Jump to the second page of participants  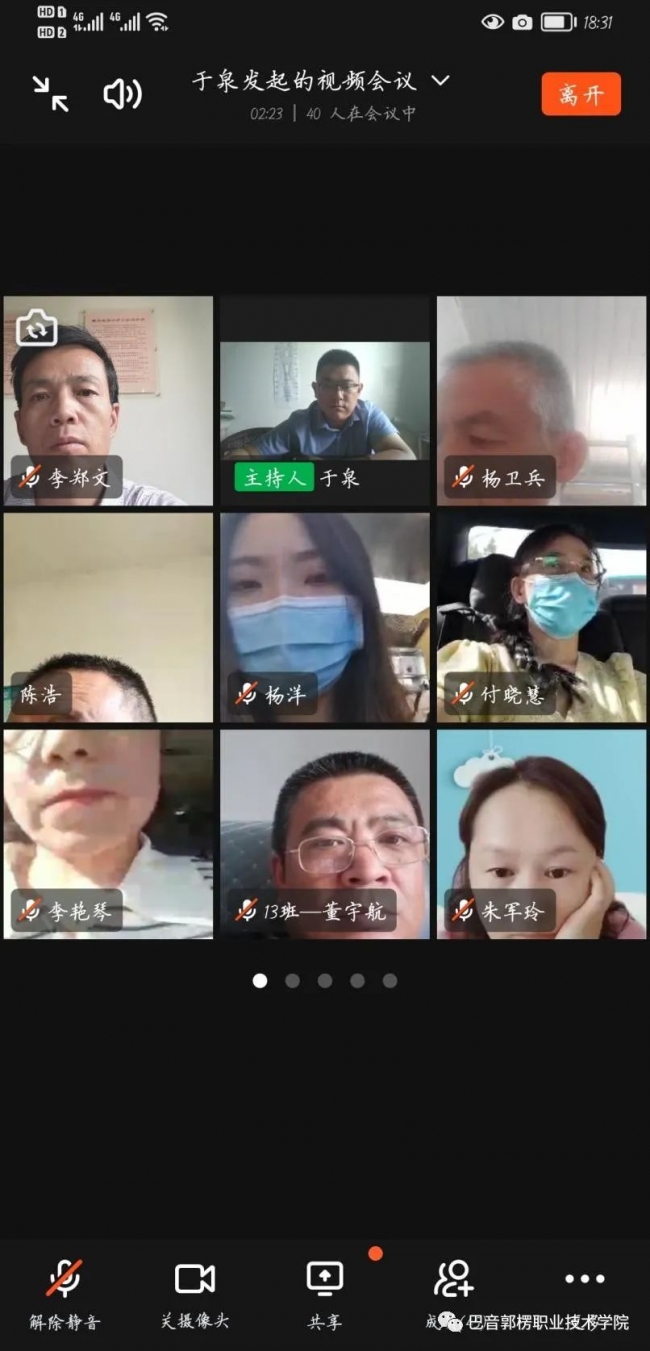pos(292,981)
